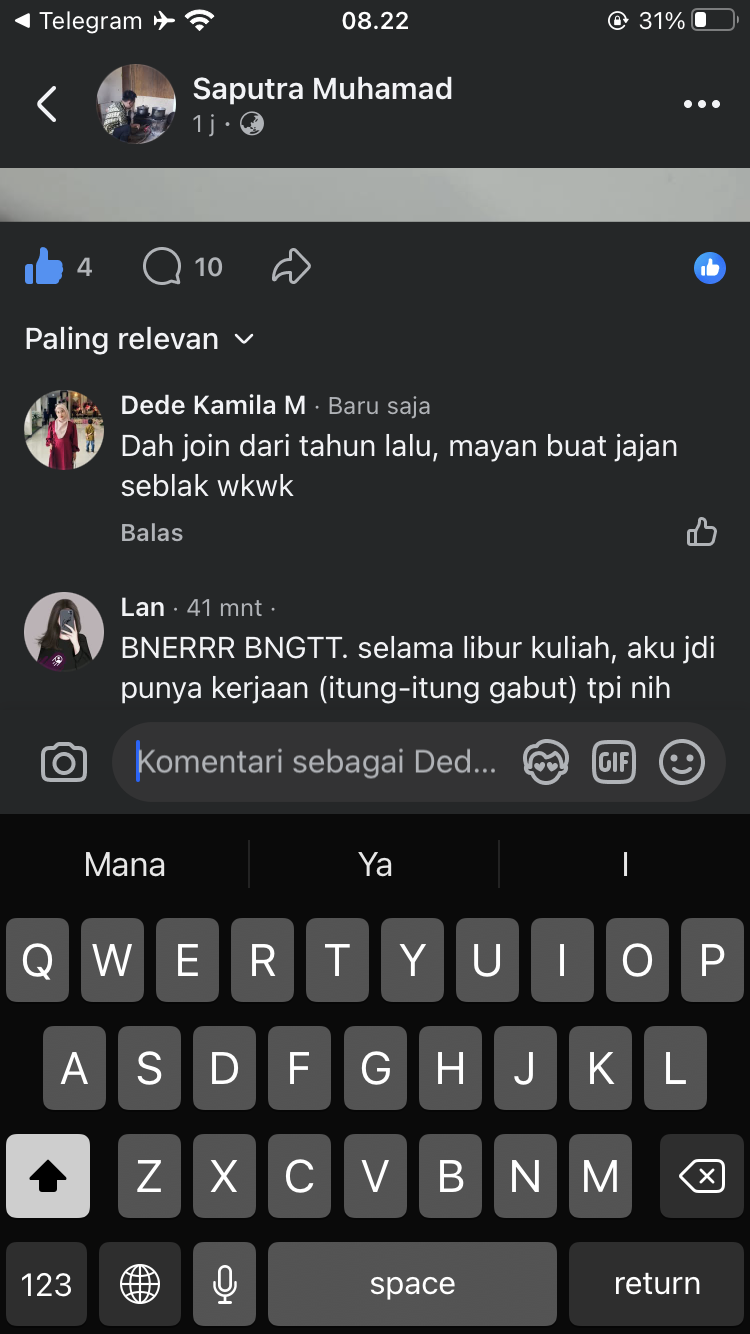750x1334 pixels.
Task: Focus the Komentari sebagai comment field
Action: pos(320,762)
